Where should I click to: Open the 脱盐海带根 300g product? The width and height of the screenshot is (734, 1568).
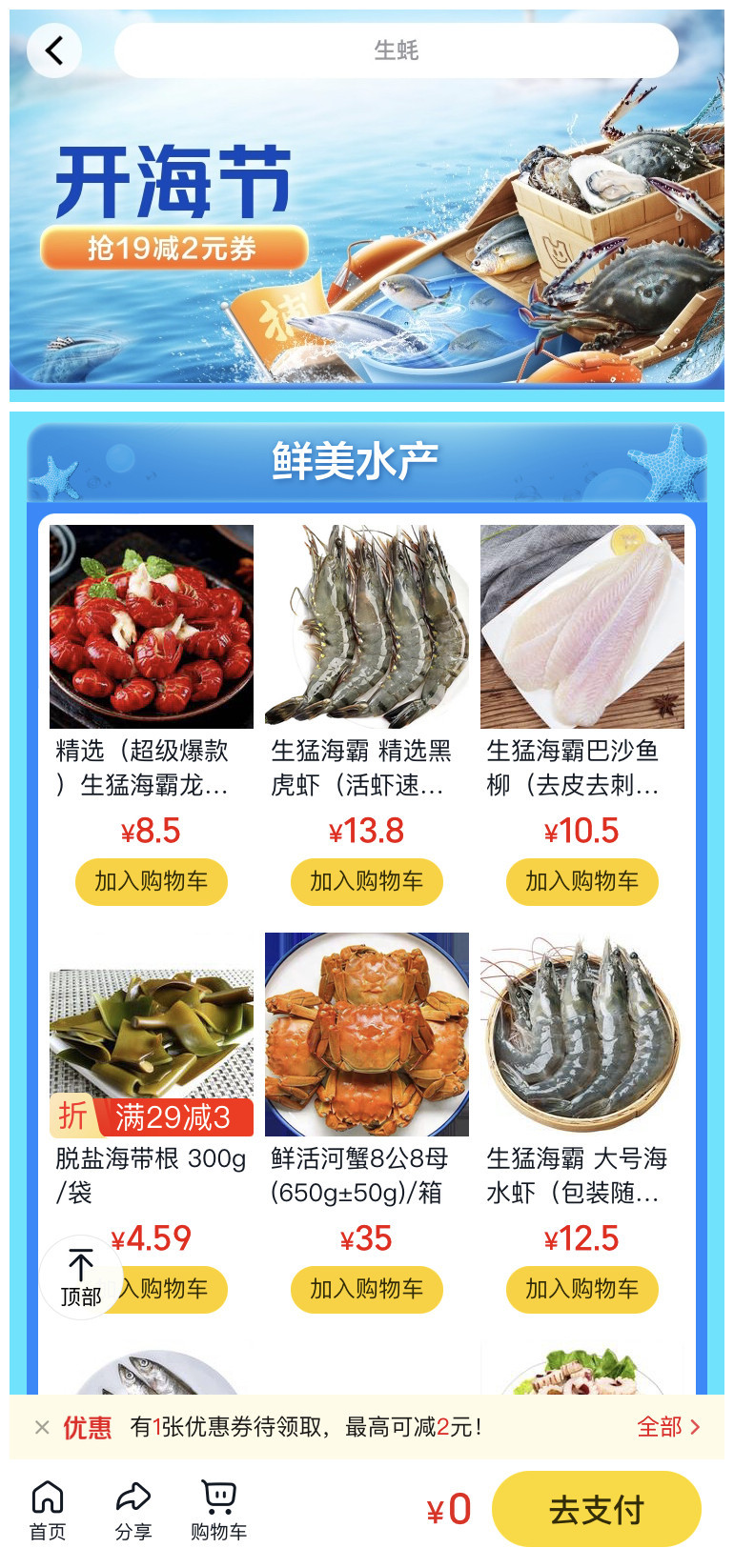152,1176
